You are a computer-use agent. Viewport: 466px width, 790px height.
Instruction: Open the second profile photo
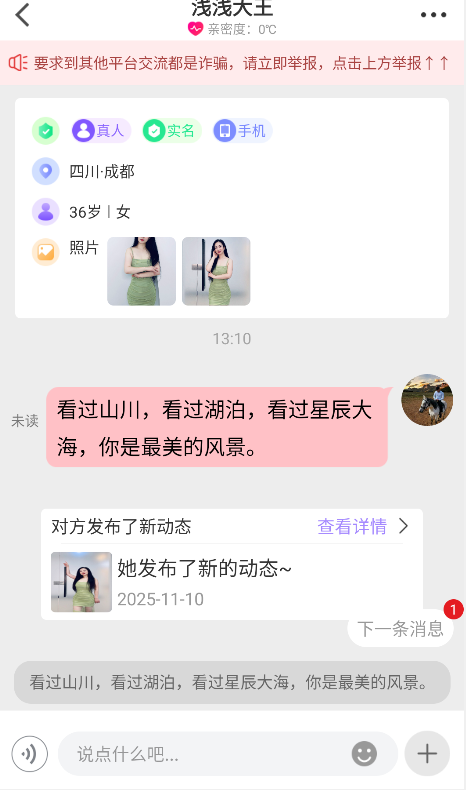(216, 271)
